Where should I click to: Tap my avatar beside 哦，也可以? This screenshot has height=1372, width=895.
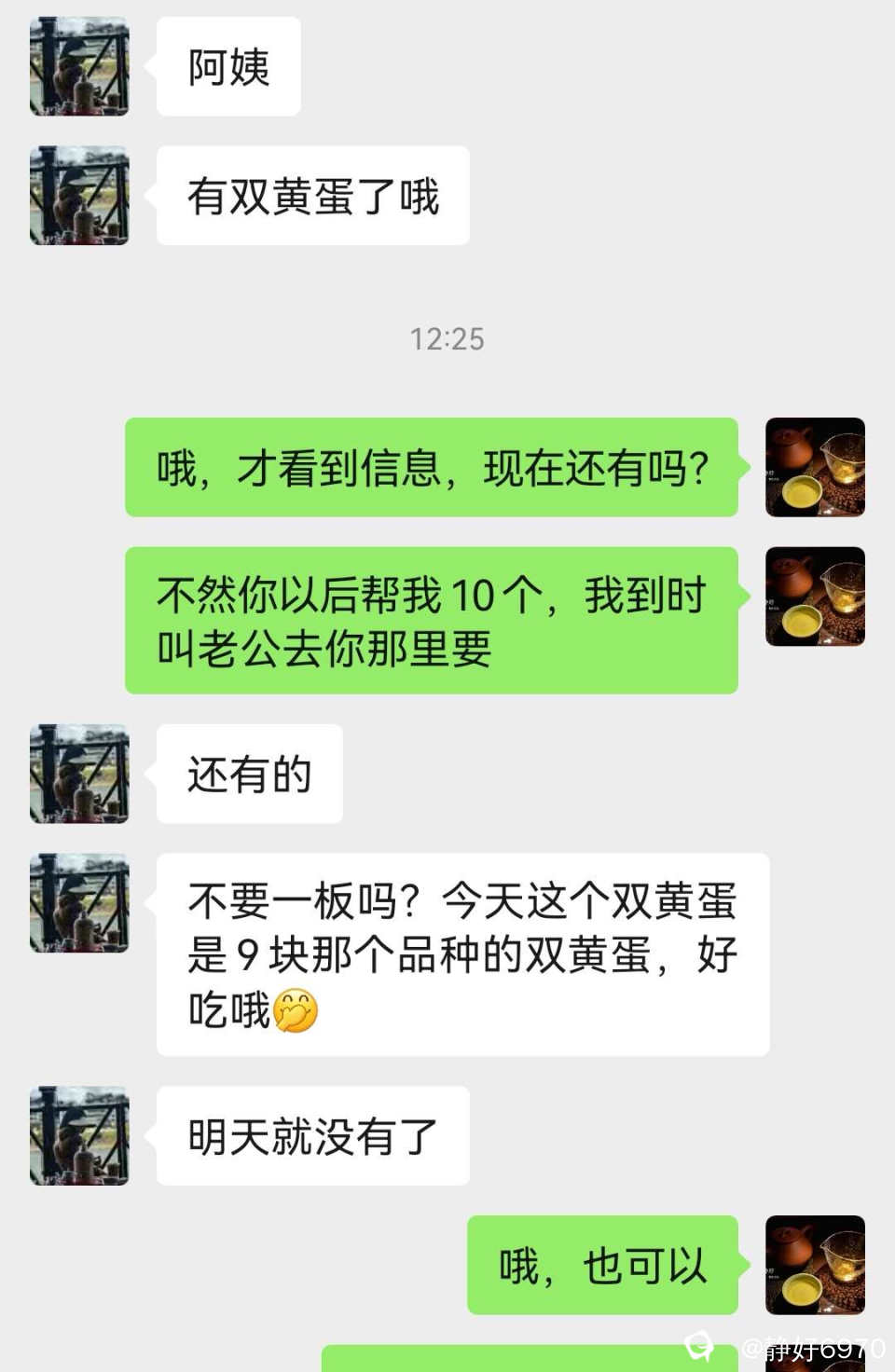point(815,1265)
